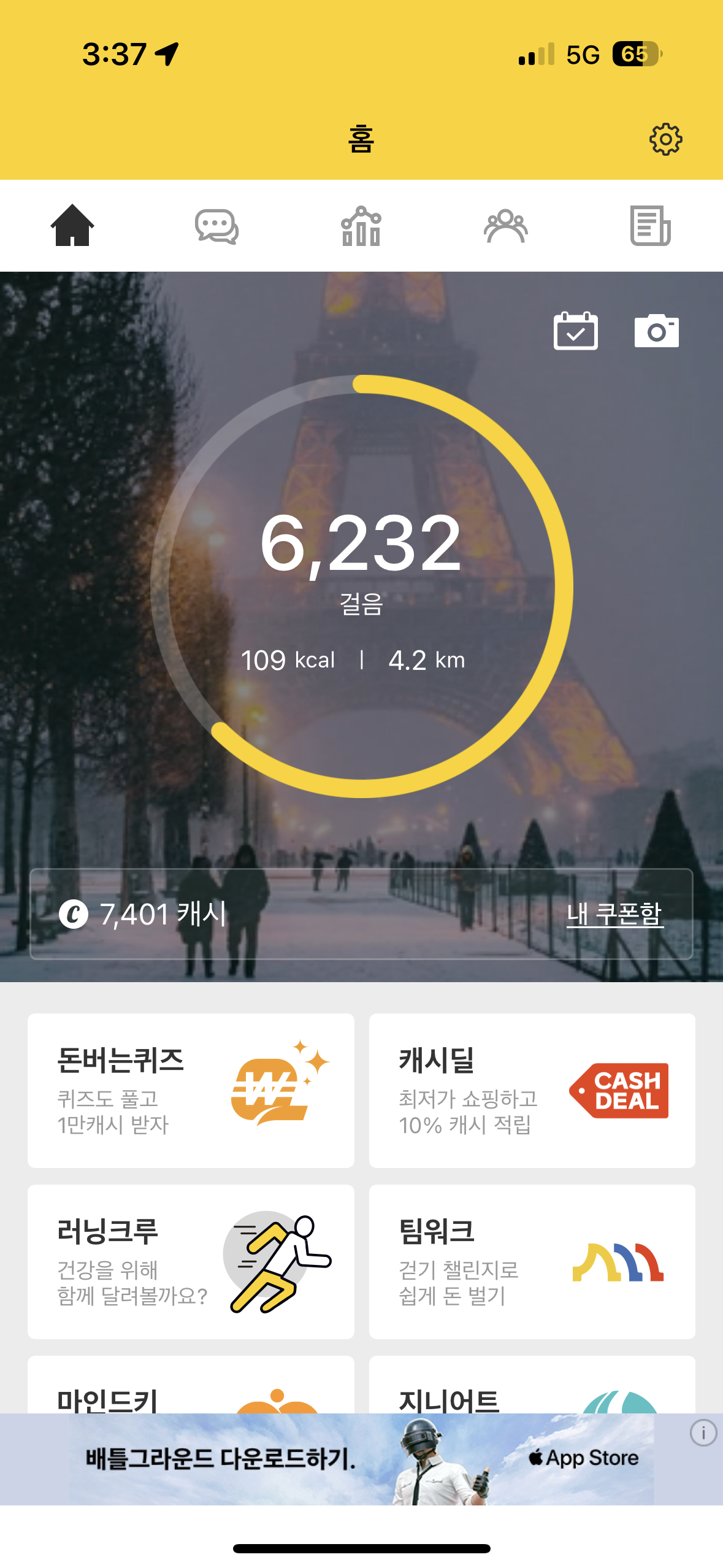Open 내 쿠폰함 link
This screenshot has width=723, height=1568.
click(614, 913)
